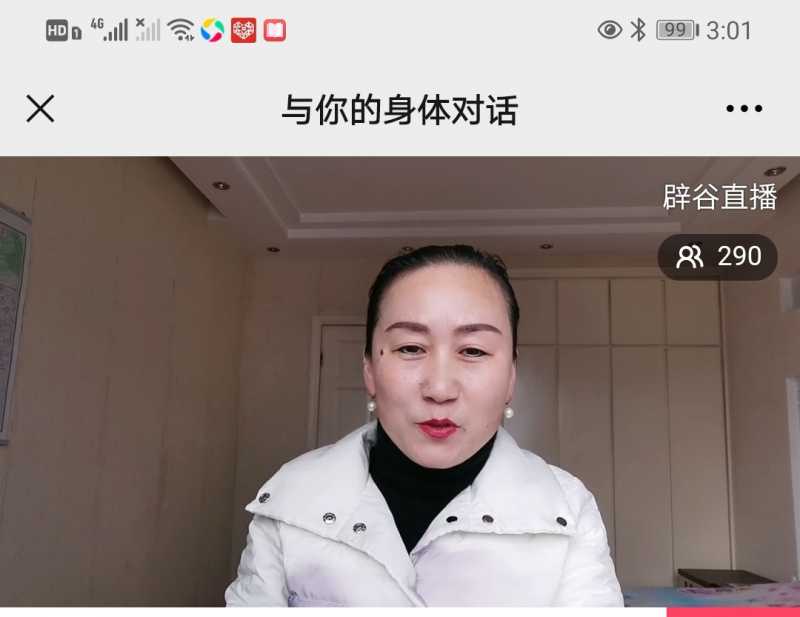
Task: Tap the 290 viewers count badge
Action: click(x=718, y=257)
